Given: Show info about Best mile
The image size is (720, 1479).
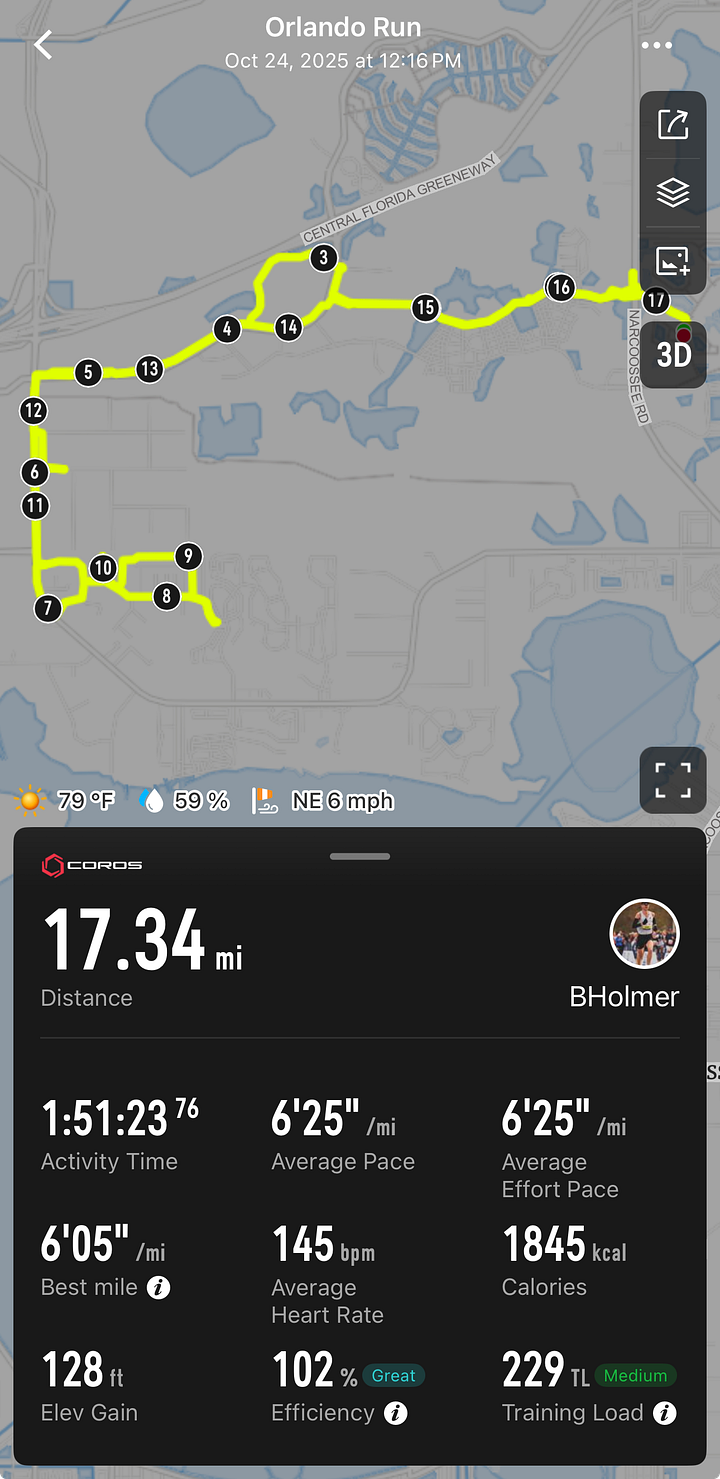Looking at the screenshot, I should (158, 1287).
